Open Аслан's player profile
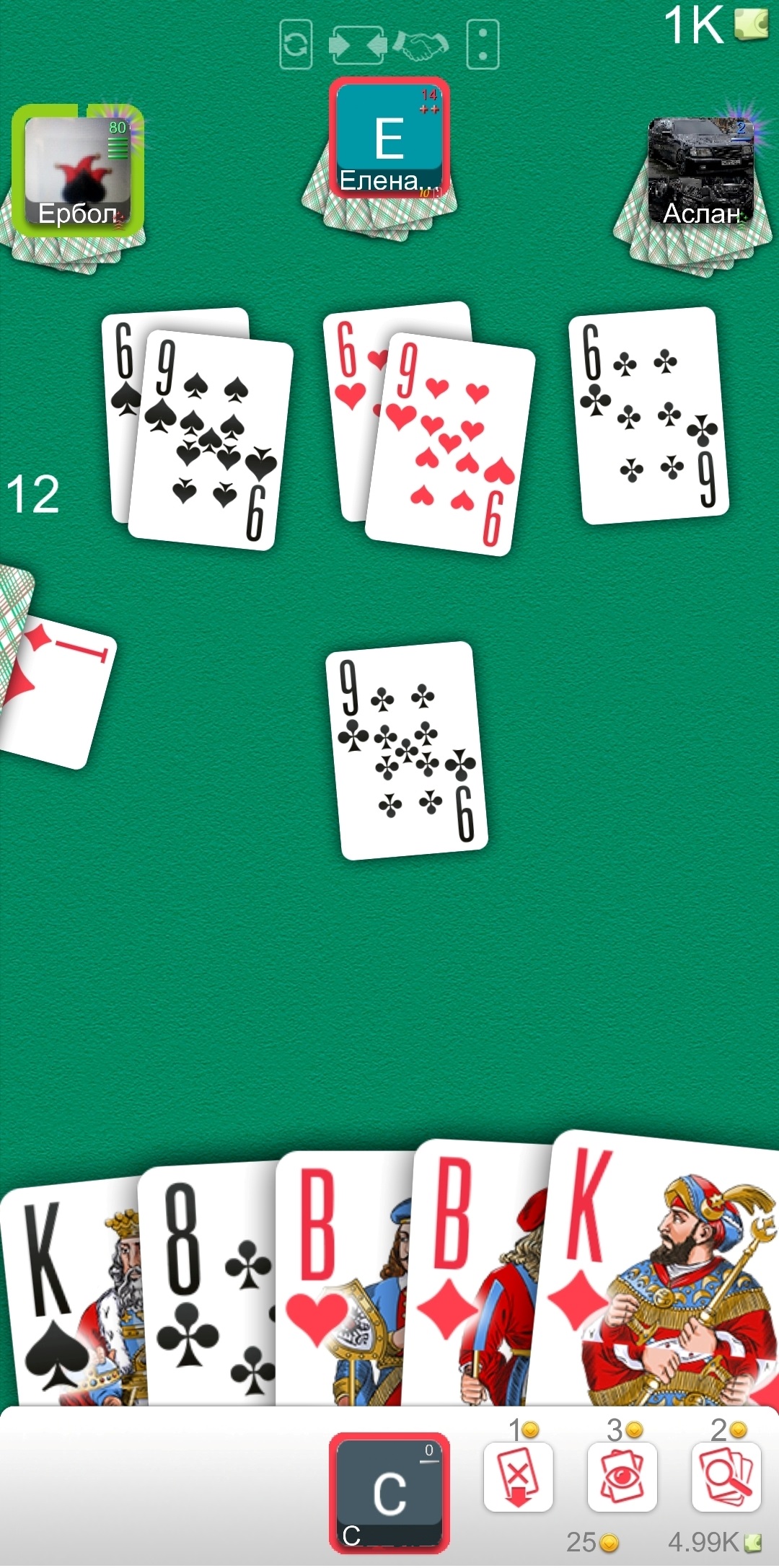Viewport: 779px width, 1568px height. coord(701,171)
